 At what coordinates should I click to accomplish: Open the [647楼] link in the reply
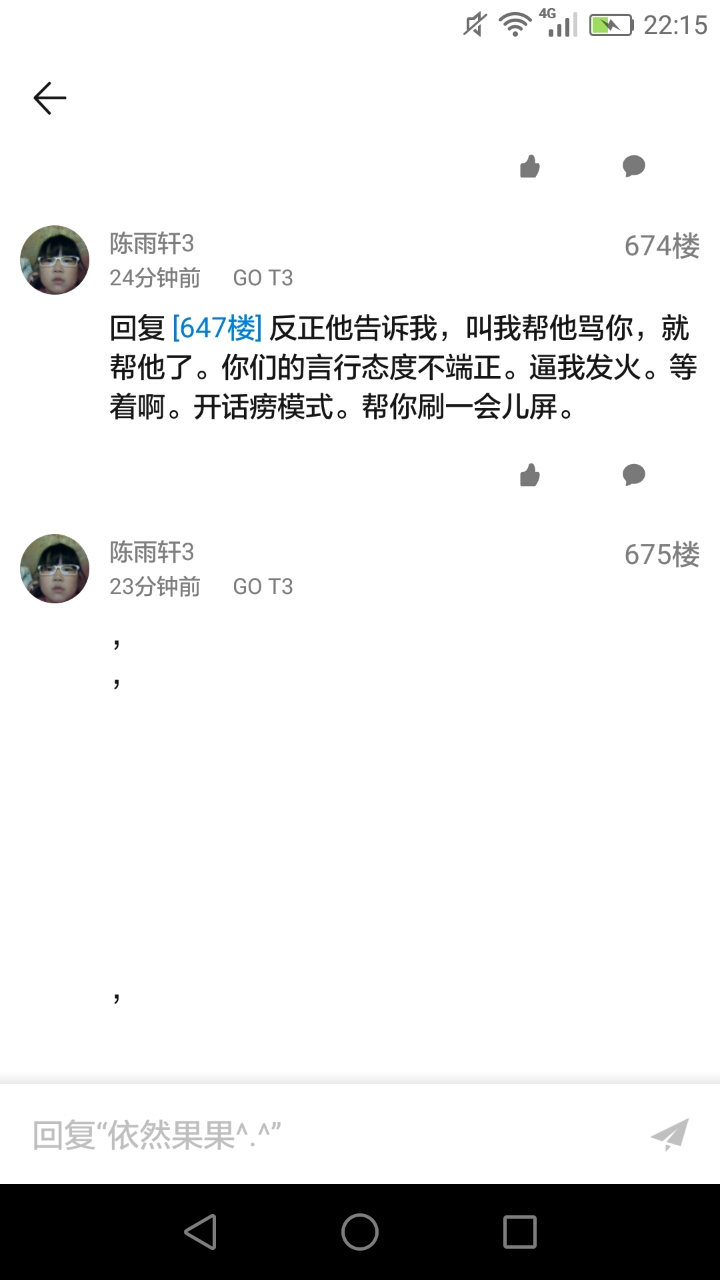click(217, 327)
